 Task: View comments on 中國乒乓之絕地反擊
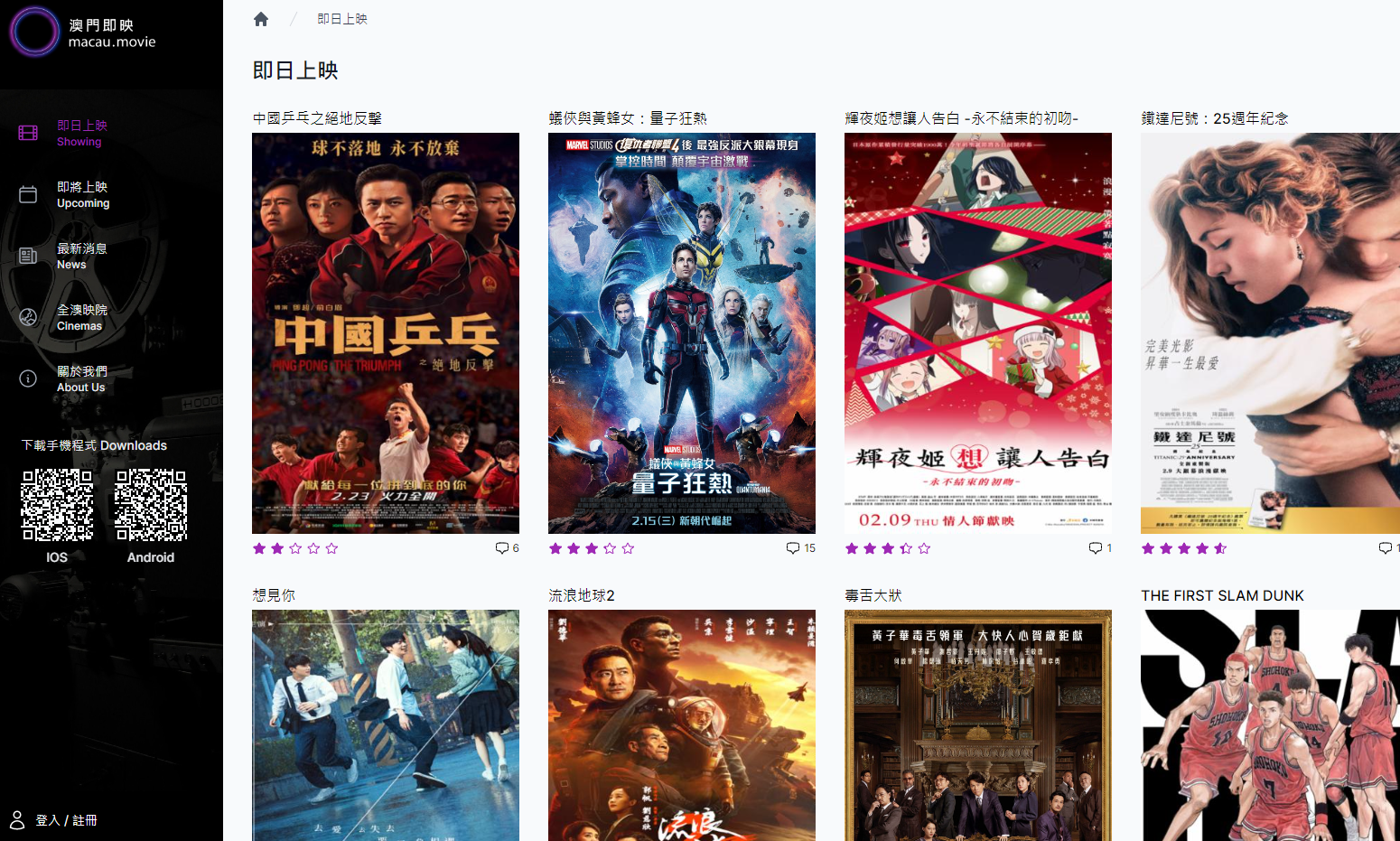[x=507, y=548]
